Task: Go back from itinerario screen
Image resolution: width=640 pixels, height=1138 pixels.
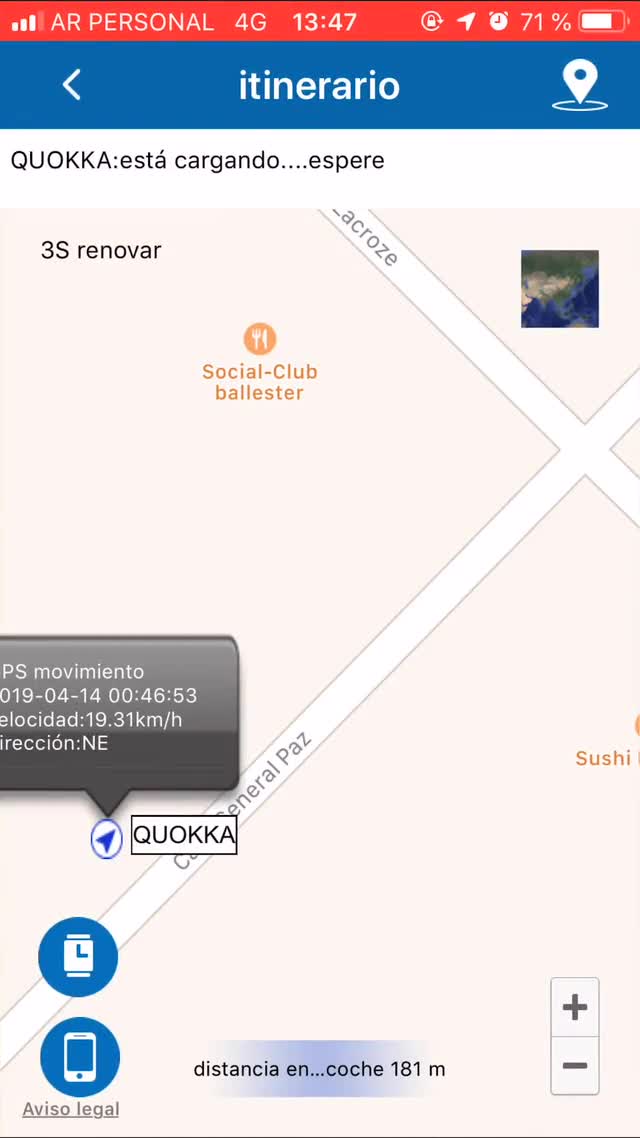Action: click(x=72, y=85)
